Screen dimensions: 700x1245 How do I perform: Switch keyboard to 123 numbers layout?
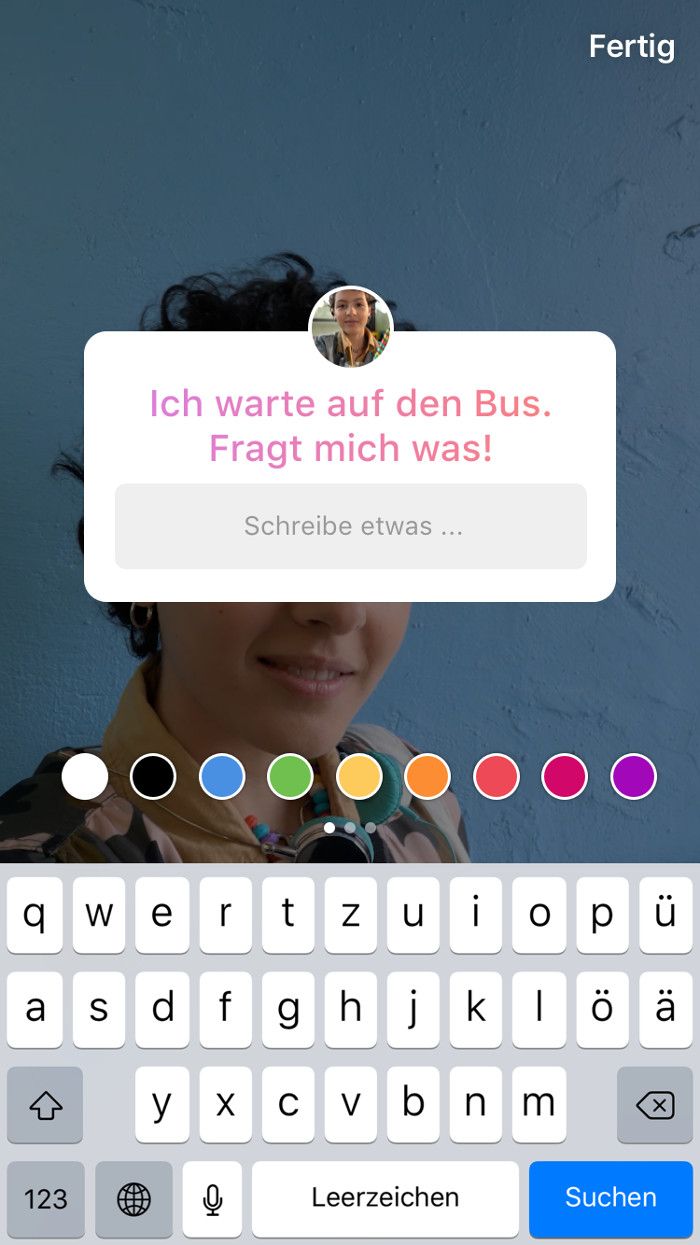click(x=45, y=1198)
